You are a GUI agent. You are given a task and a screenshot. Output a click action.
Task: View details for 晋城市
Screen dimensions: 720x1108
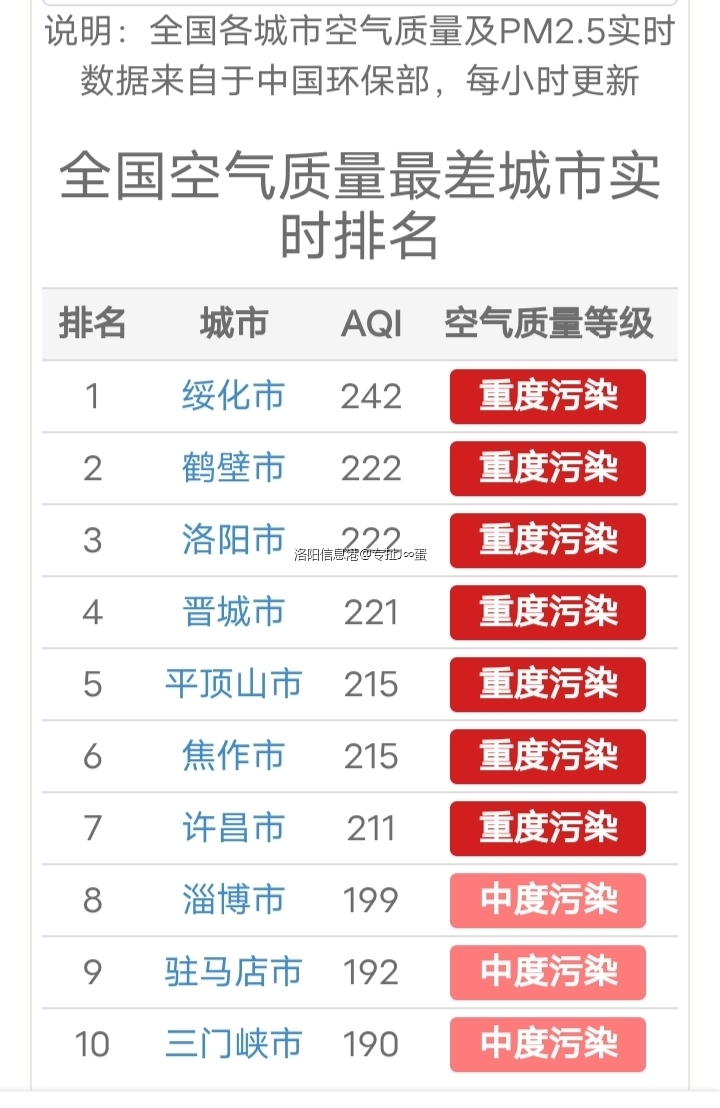[x=233, y=612]
